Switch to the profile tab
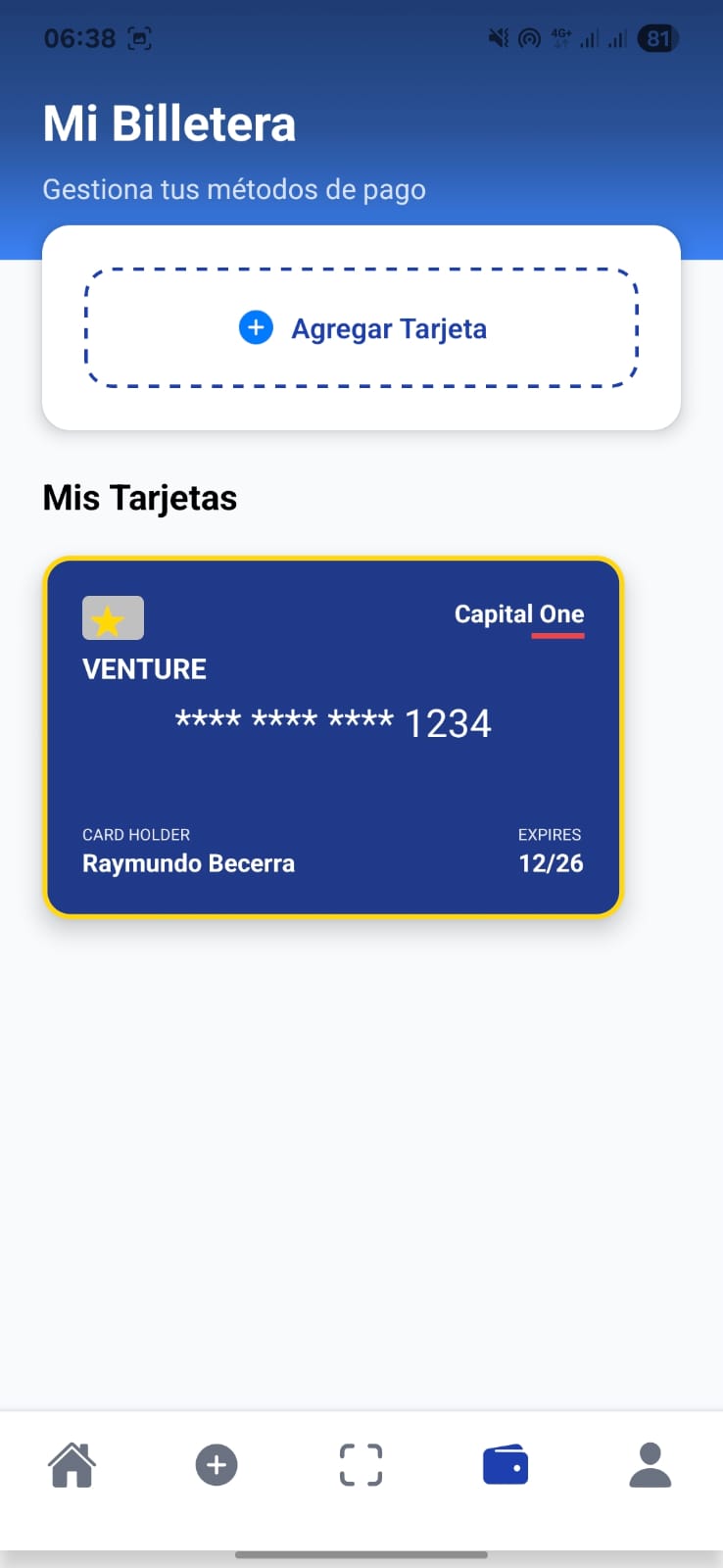 (x=650, y=1465)
